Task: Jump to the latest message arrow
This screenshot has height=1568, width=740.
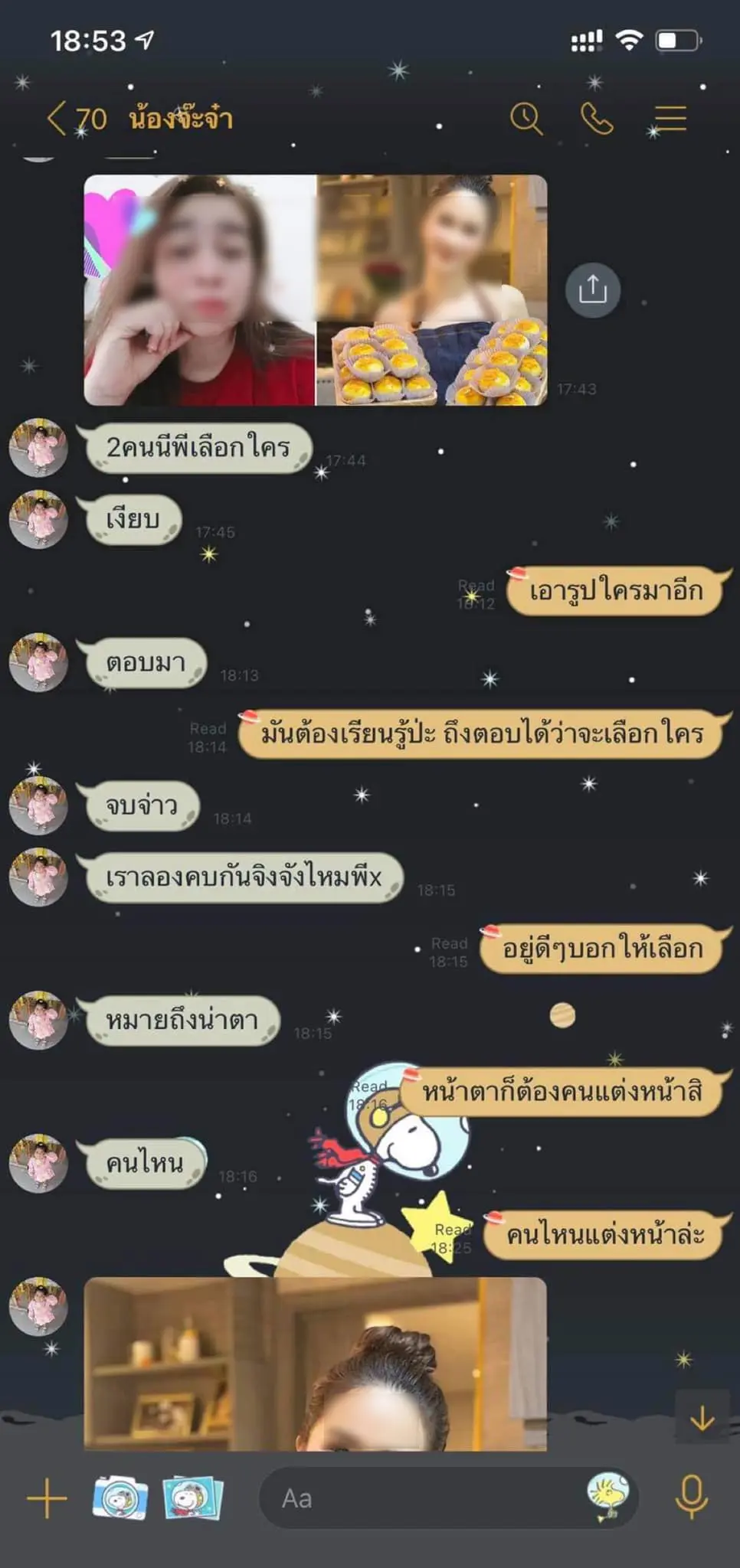Action: click(x=702, y=1419)
